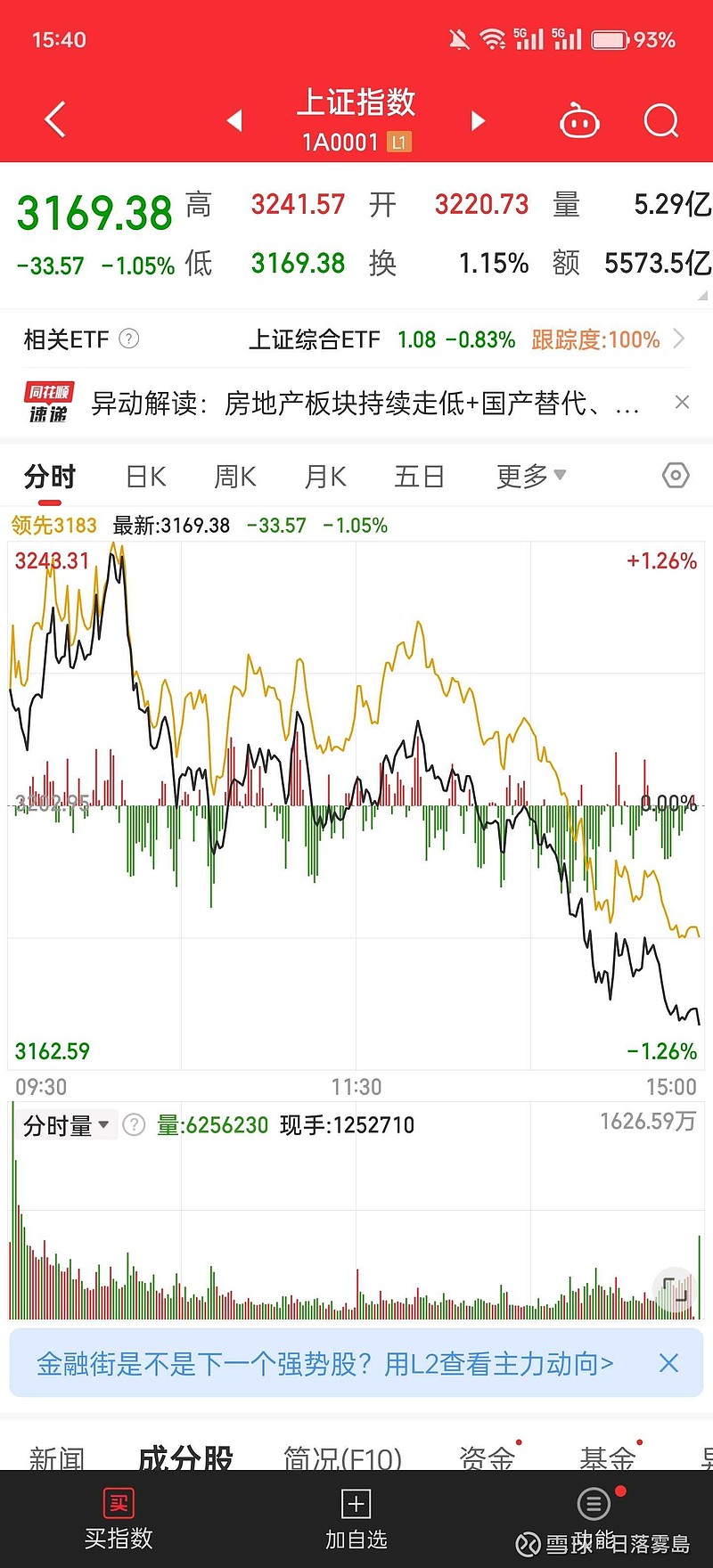Open the 更多 chart type dropdown

(x=529, y=477)
